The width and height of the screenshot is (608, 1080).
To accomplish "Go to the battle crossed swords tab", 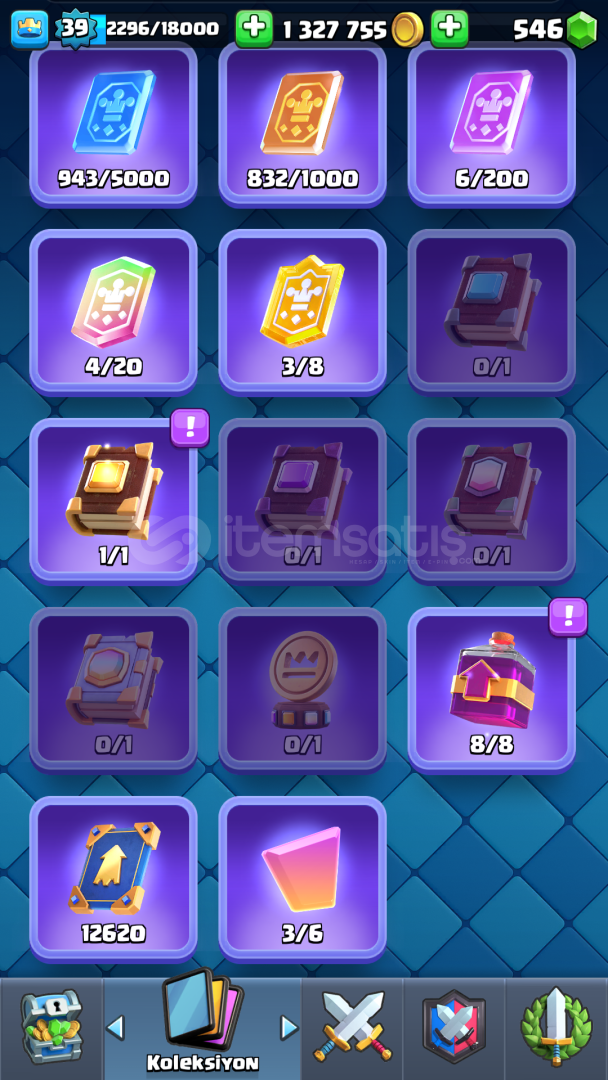I will (x=353, y=1028).
